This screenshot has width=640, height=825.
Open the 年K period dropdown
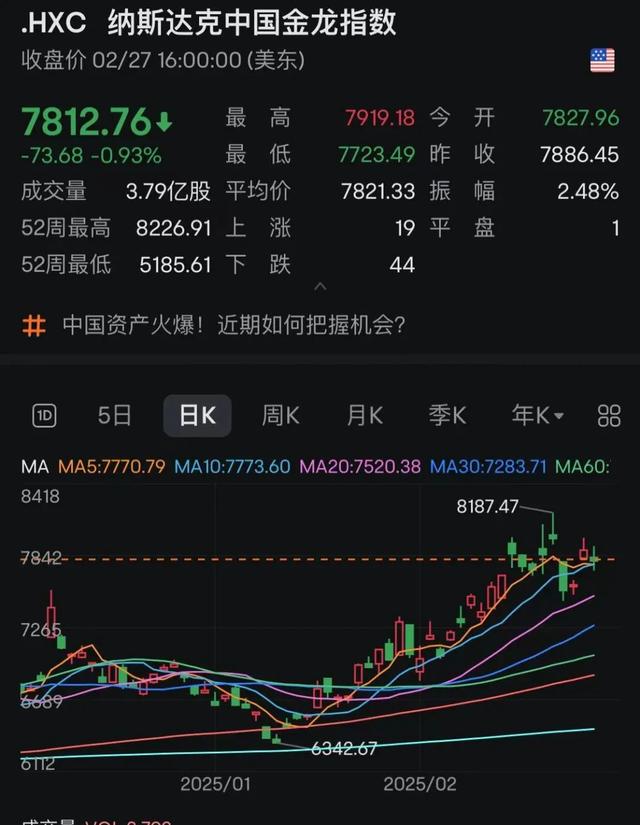[x=537, y=416]
